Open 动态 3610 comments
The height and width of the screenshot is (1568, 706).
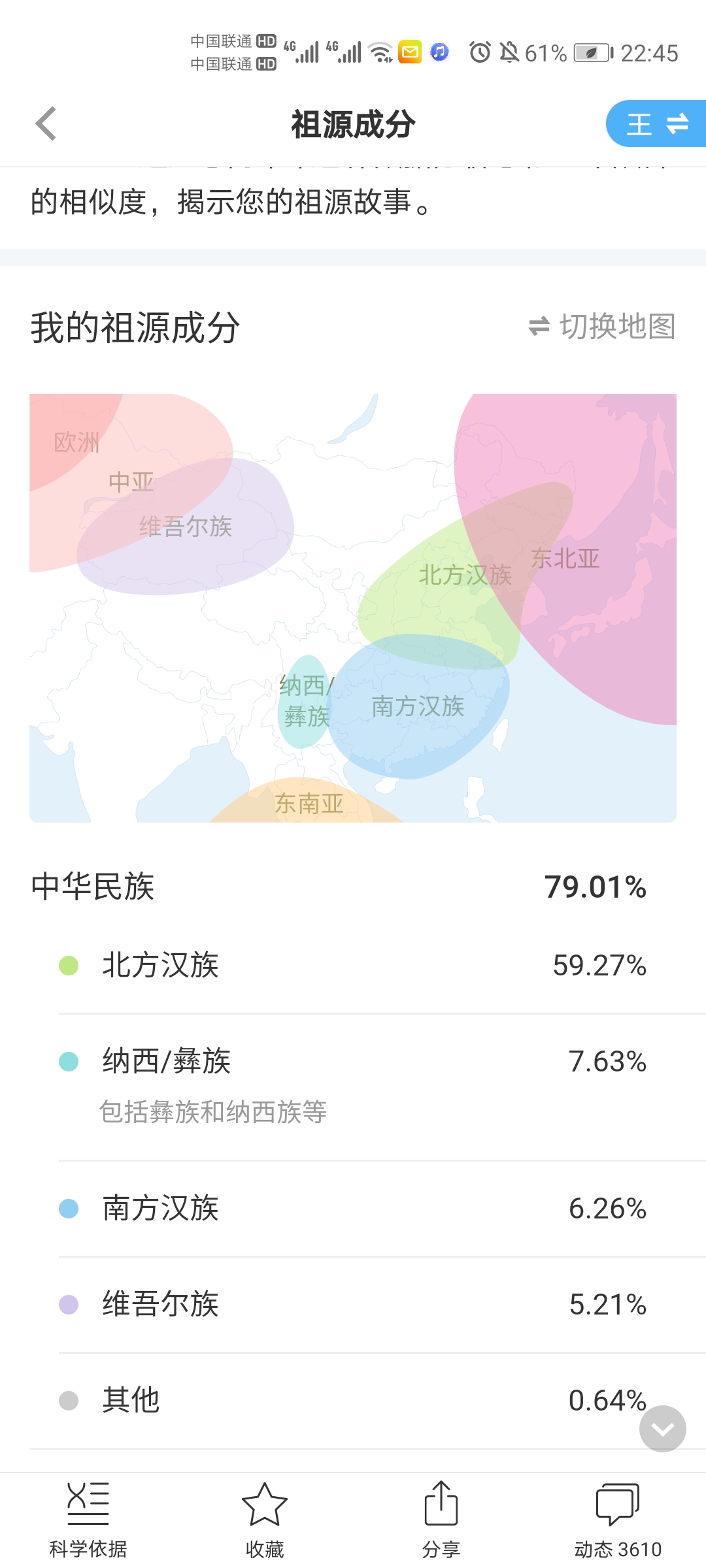click(618, 1520)
